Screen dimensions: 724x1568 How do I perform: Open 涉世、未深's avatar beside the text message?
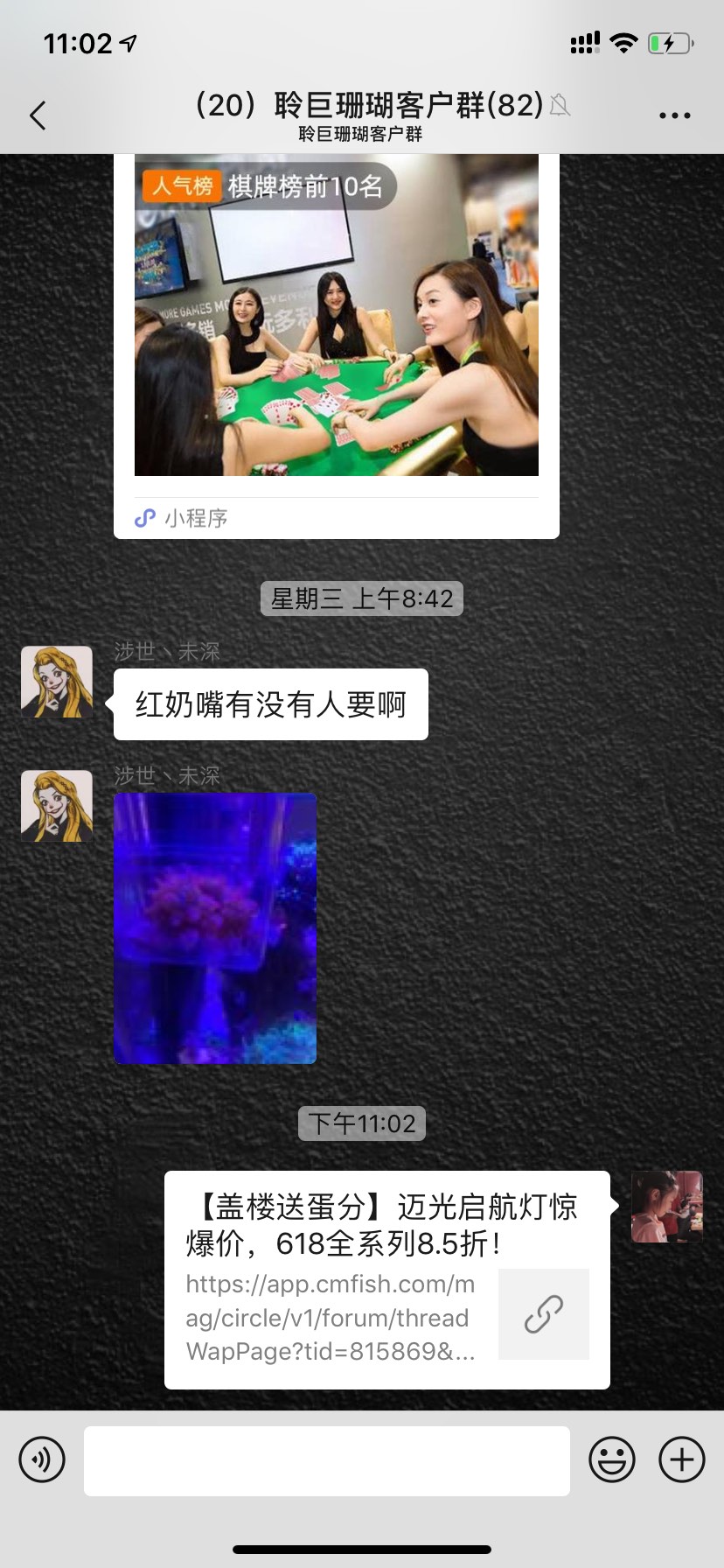click(x=57, y=682)
